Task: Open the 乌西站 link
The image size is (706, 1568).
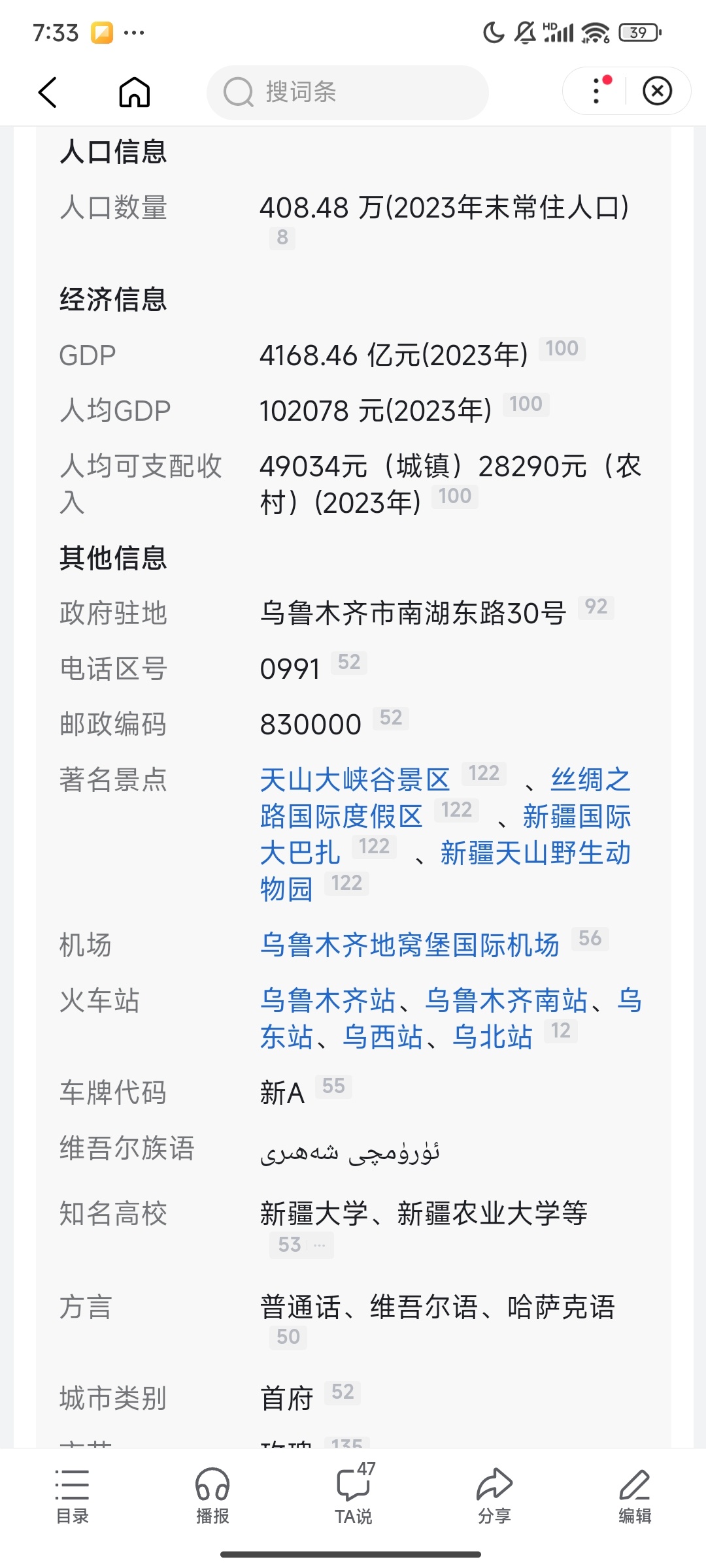Action: tap(383, 1037)
